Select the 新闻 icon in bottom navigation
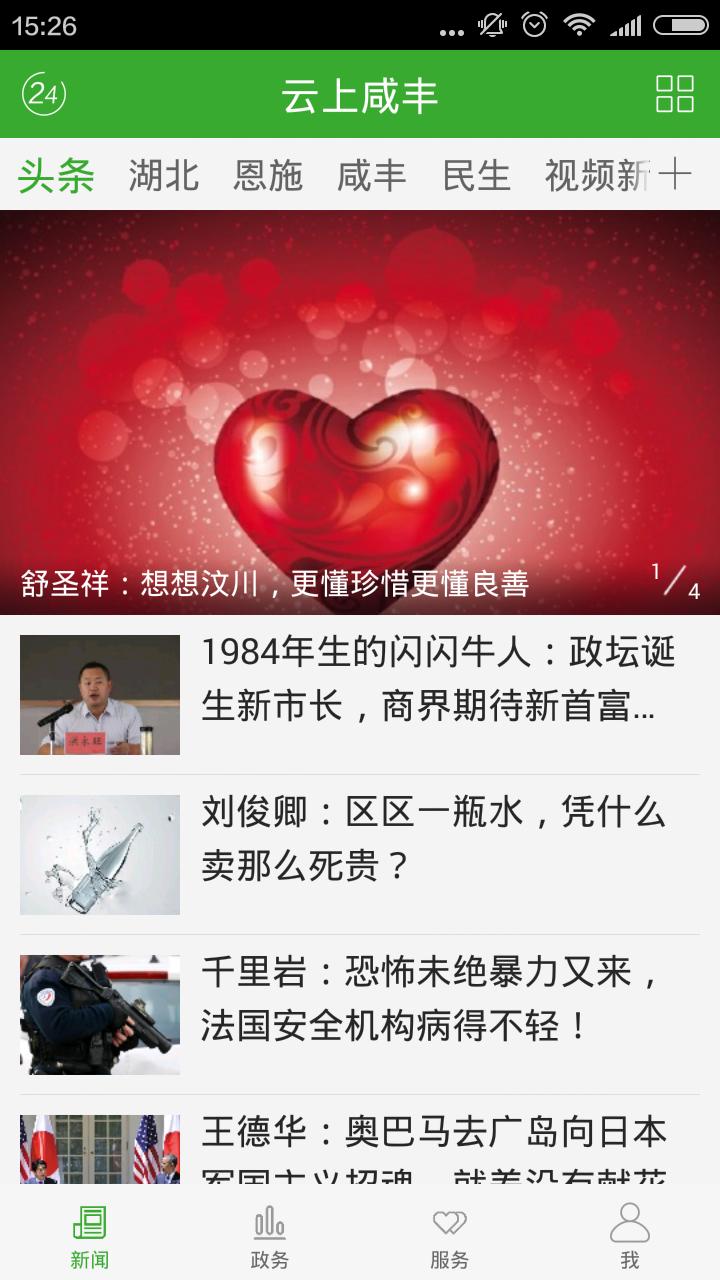Viewport: 720px width, 1280px height. (89, 1230)
